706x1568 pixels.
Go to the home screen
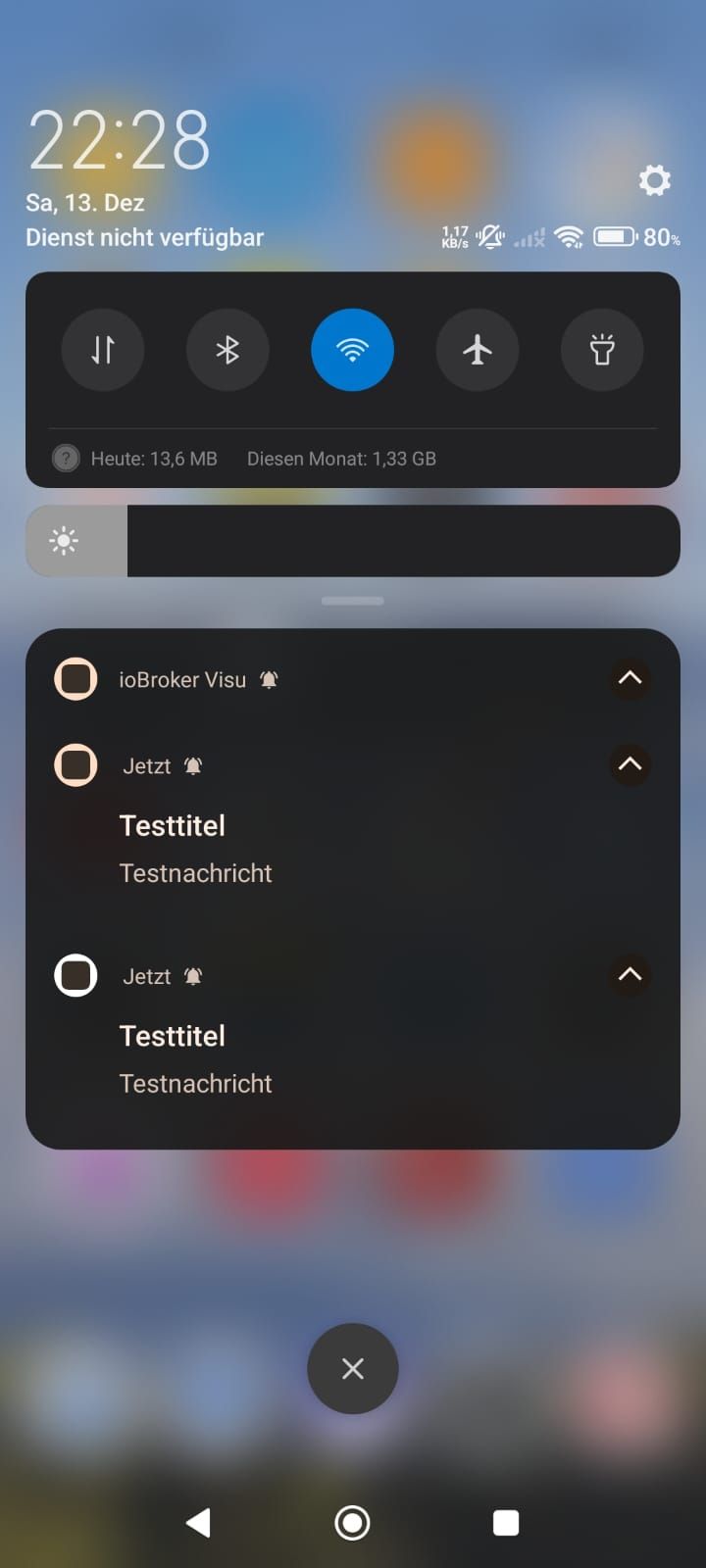pyautogui.click(x=353, y=1523)
